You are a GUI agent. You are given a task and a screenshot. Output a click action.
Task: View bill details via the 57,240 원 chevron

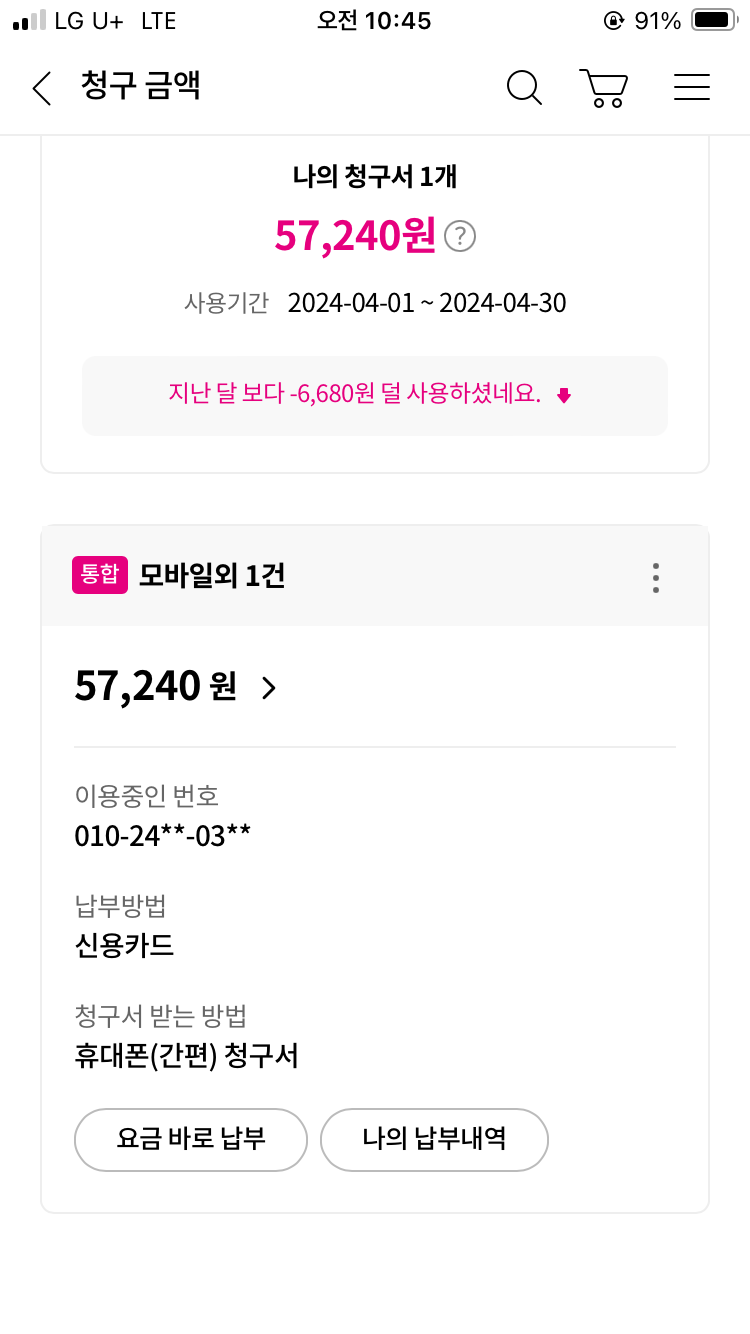268,688
